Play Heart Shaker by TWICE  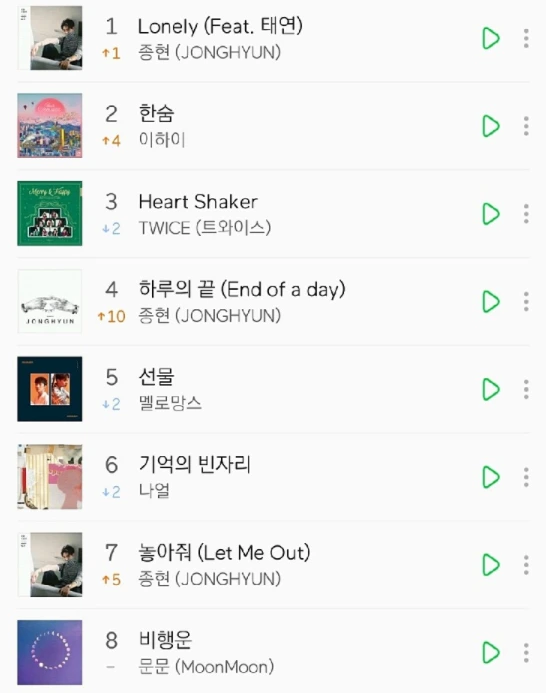(x=491, y=214)
